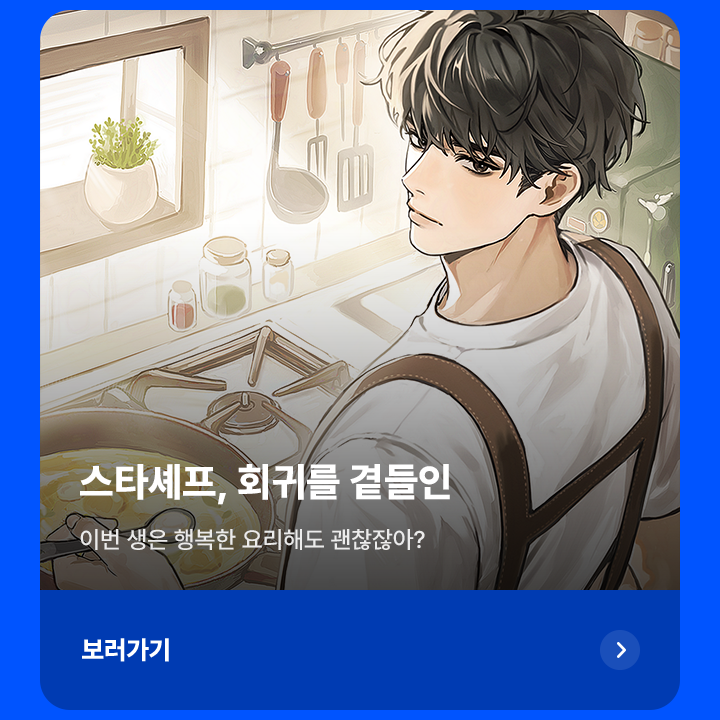Open the 스타셰프, 회귀를 곁들인 webtoon card
Image resolution: width=720 pixels, height=720 pixels.
tap(360, 300)
